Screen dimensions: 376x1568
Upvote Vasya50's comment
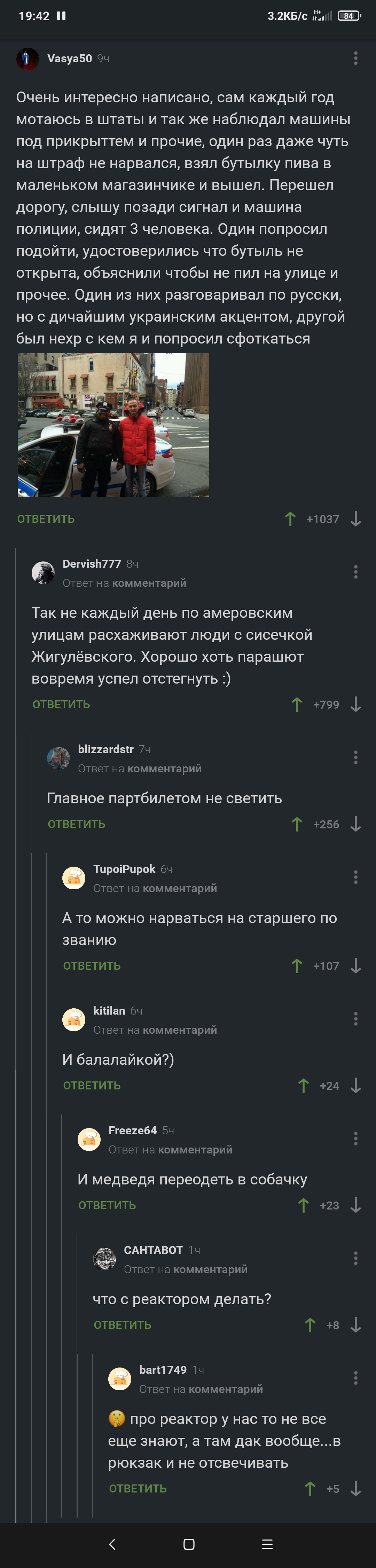(x=290, y=519)
